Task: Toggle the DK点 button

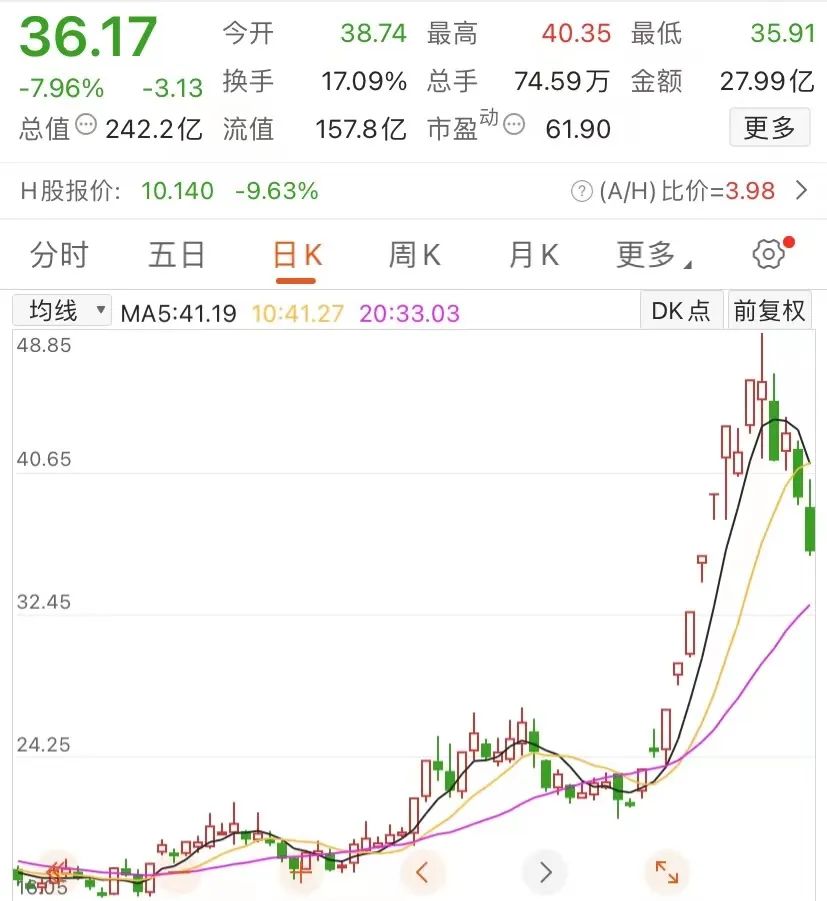Action: pyautogui.click(x=681, y=311)
